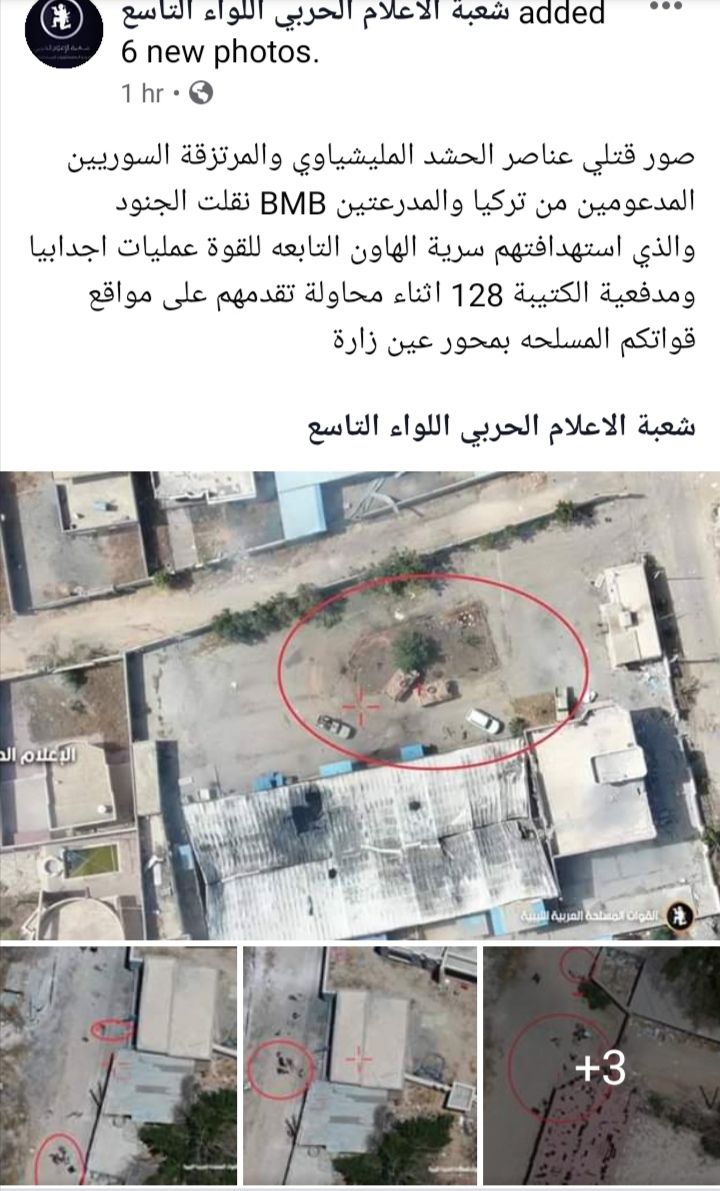The width and height of the screenshot is (720, 1191).
Task: Open the +3 more photos tile
Action: click(601, 1065)
